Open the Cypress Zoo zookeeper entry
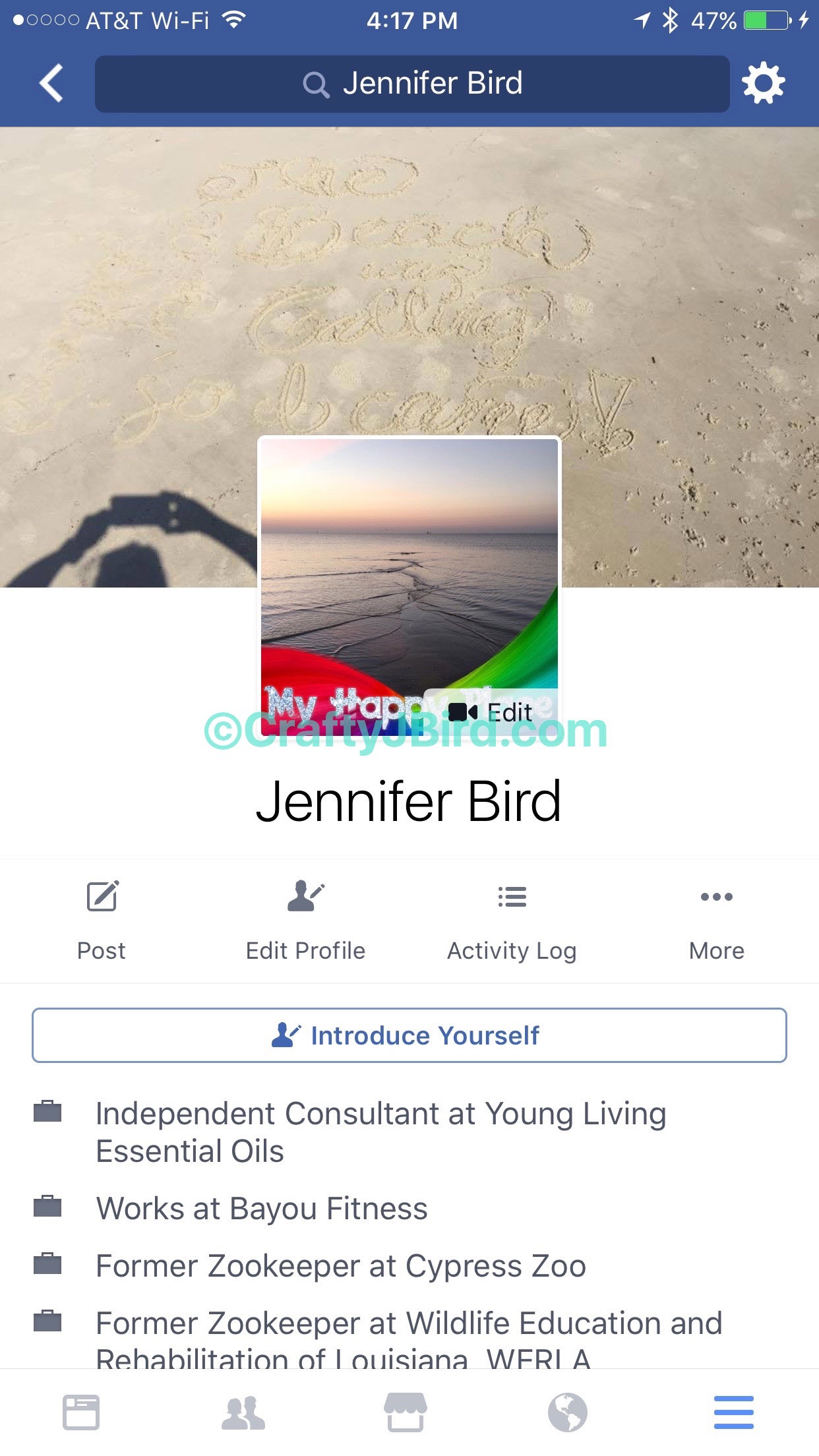The image size is (819, 1456). click(341, 1266)
